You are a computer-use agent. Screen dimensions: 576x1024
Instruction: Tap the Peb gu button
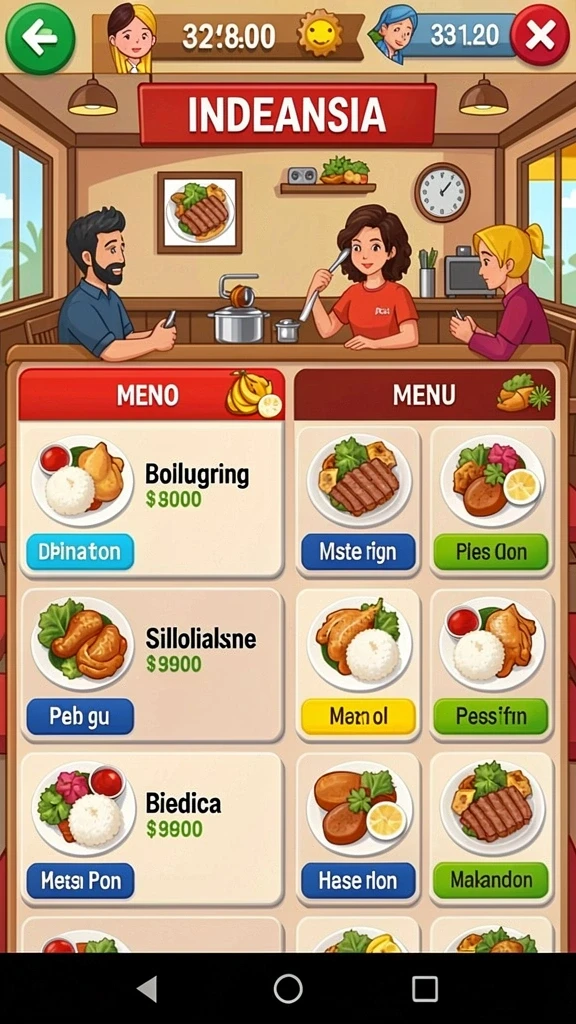coord(80,716)
